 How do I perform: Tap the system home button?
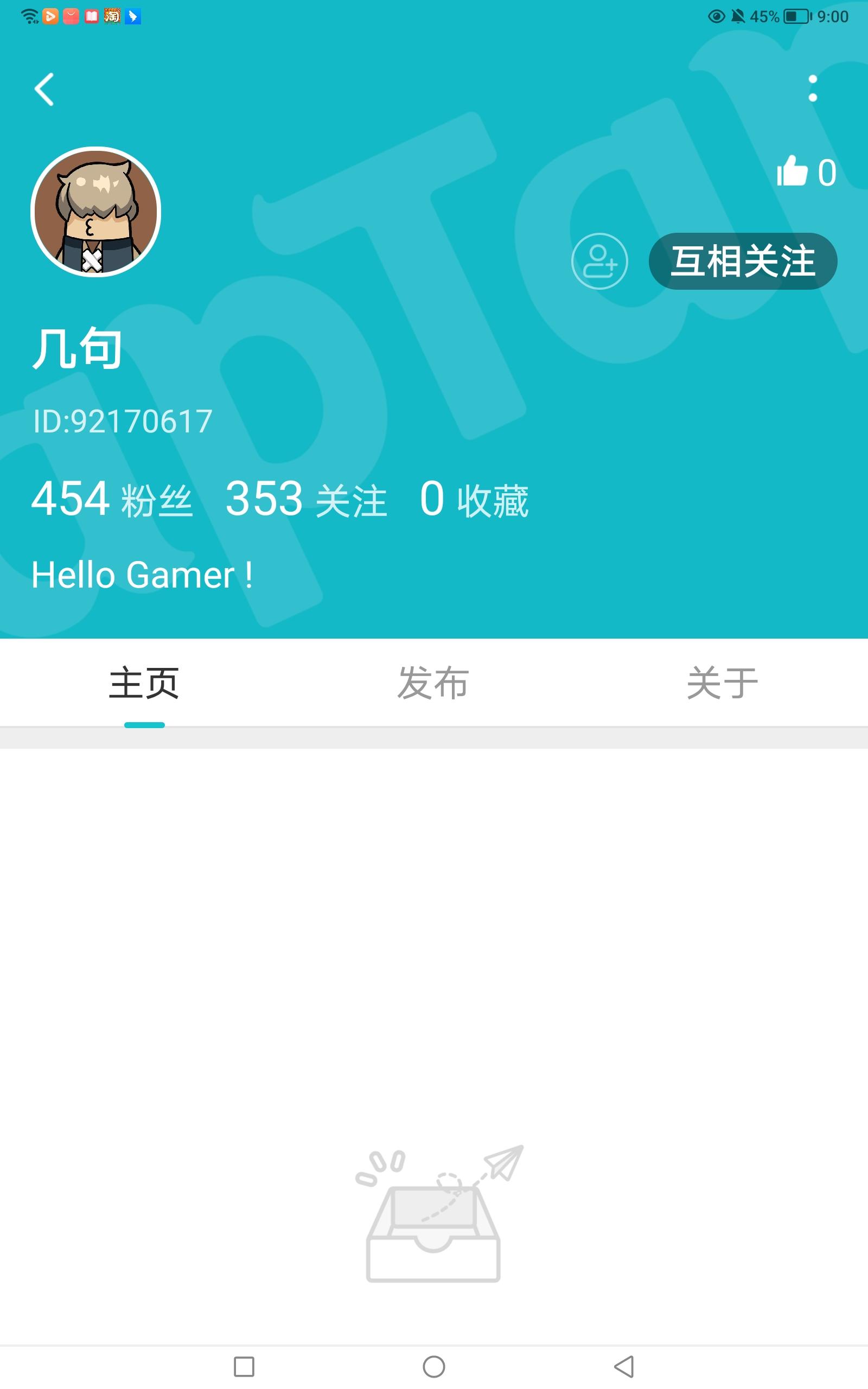click(x=434, y=1367)
